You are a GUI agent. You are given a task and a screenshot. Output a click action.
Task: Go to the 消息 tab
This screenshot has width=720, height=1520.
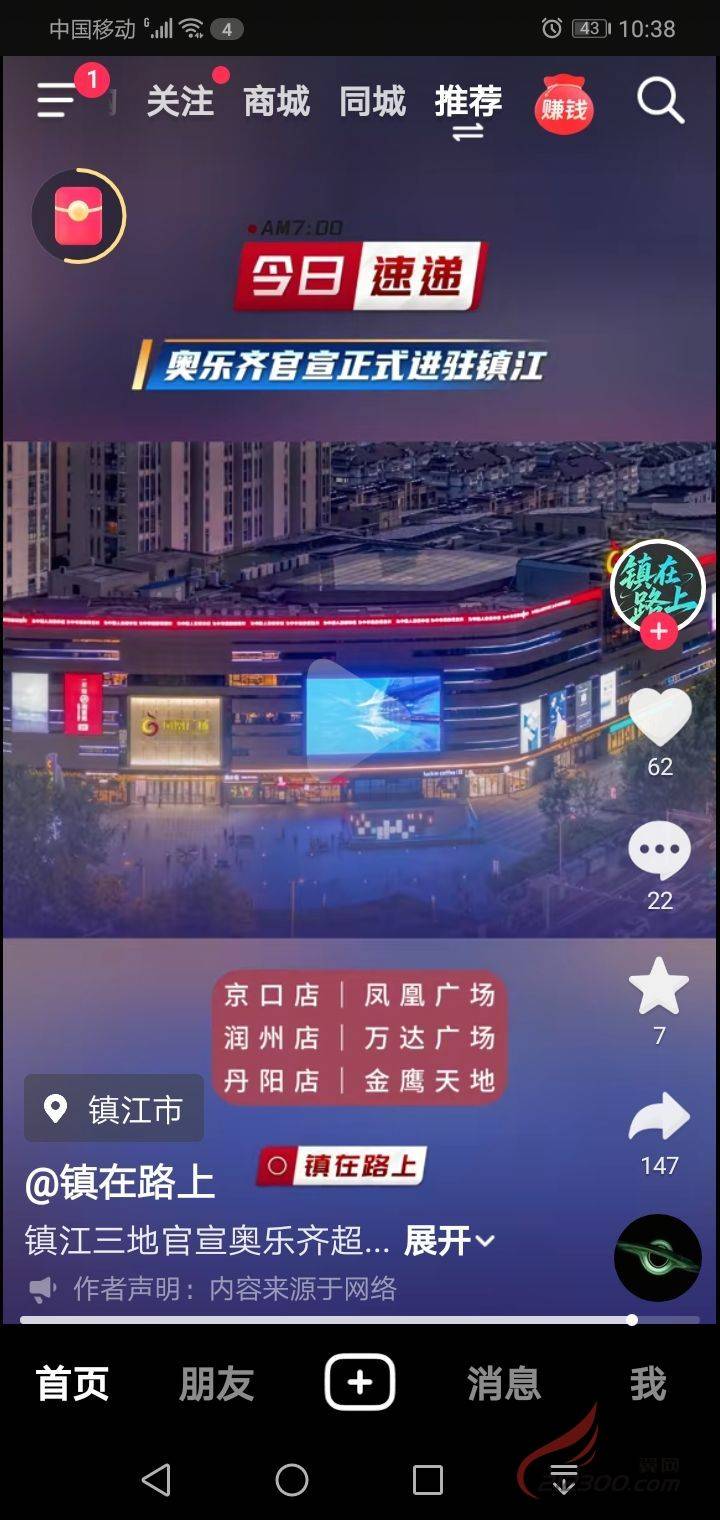pos(504,1384)
